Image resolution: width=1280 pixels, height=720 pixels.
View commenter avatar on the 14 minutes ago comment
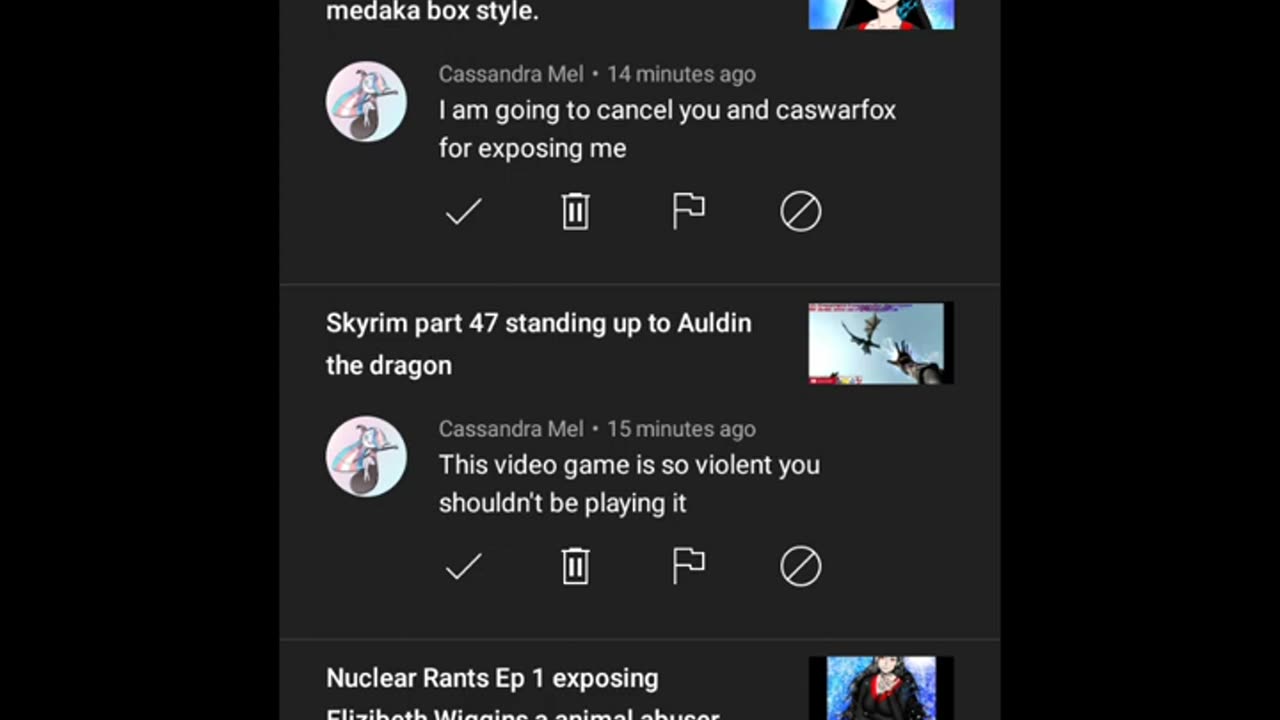point(366,102)
